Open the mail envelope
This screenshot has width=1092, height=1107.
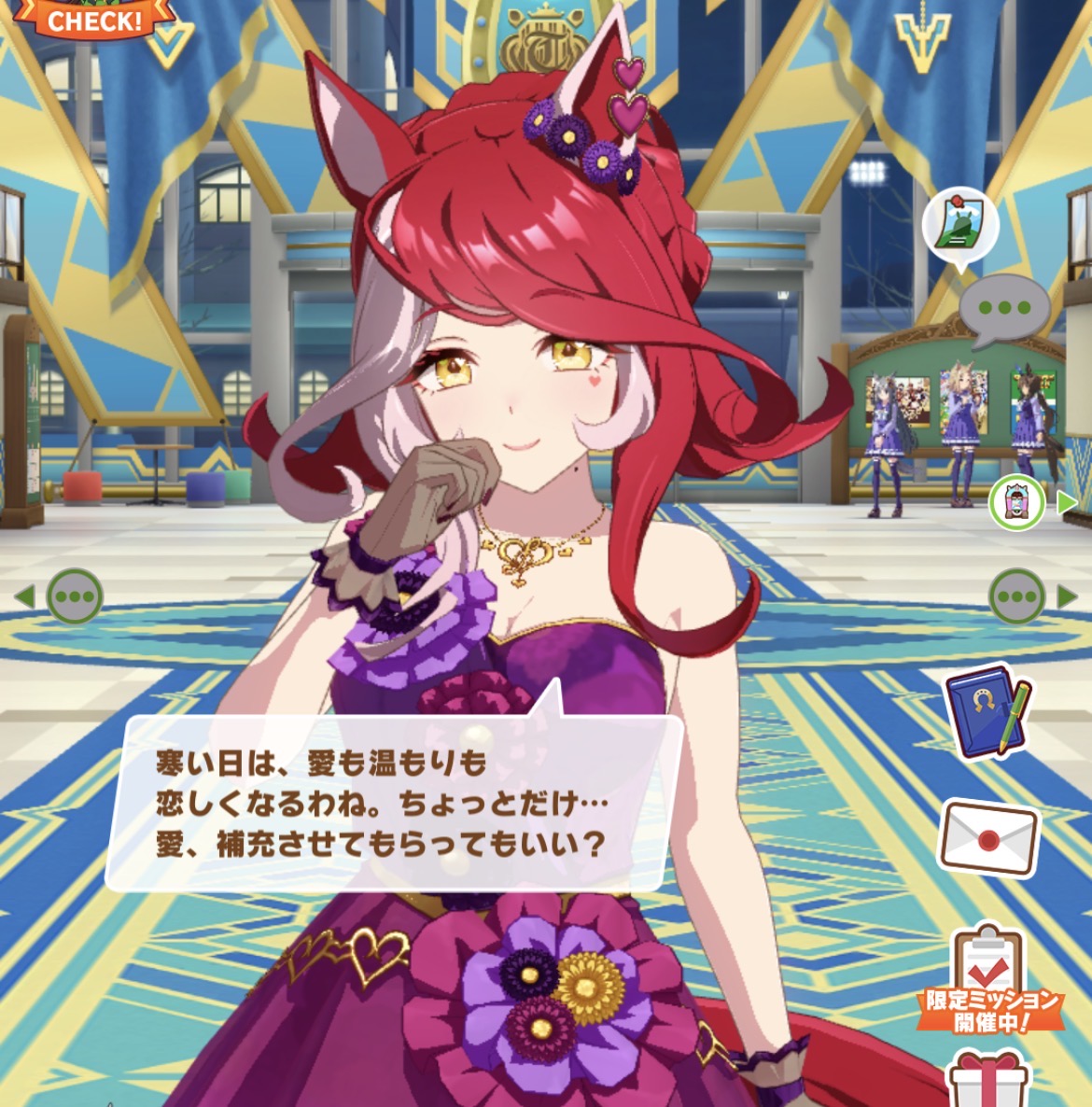(989, 836)
